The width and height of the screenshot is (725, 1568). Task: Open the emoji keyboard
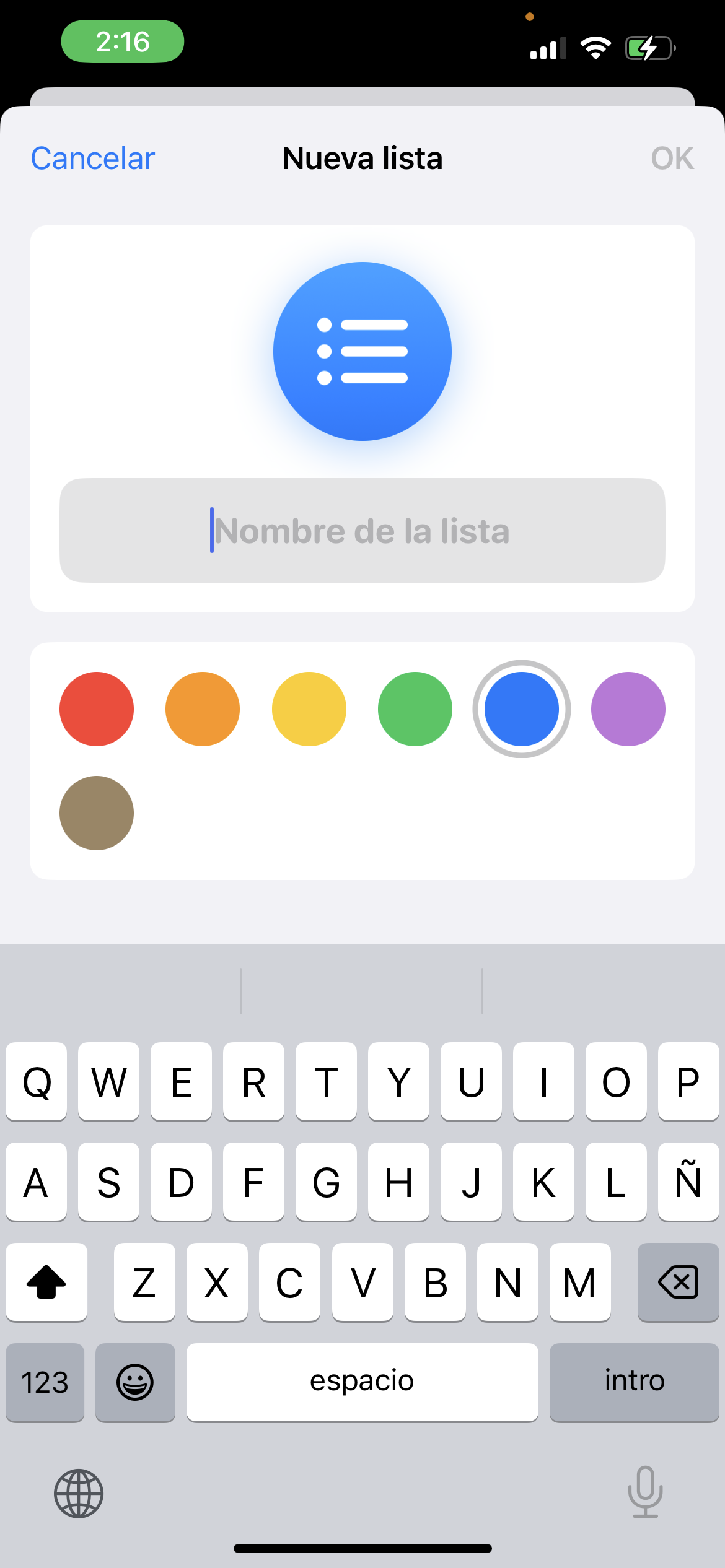(x=135, y=1382)
